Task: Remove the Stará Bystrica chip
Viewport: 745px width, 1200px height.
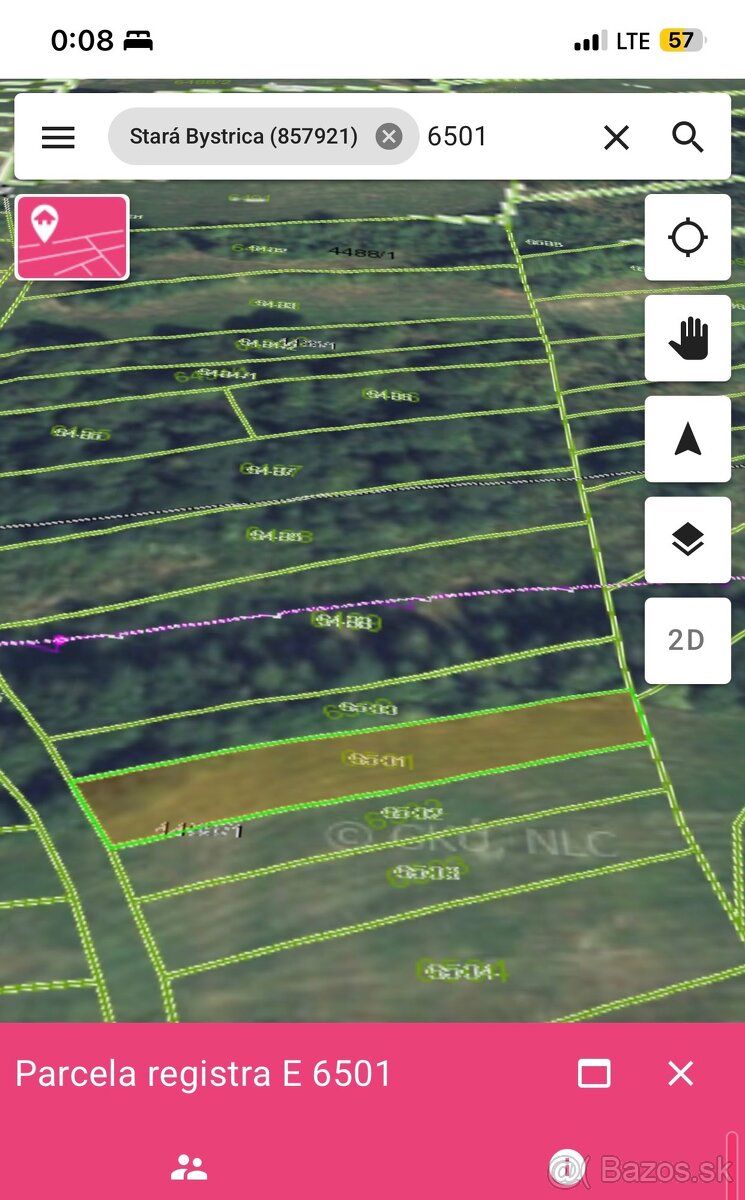Action: [389, 137]
